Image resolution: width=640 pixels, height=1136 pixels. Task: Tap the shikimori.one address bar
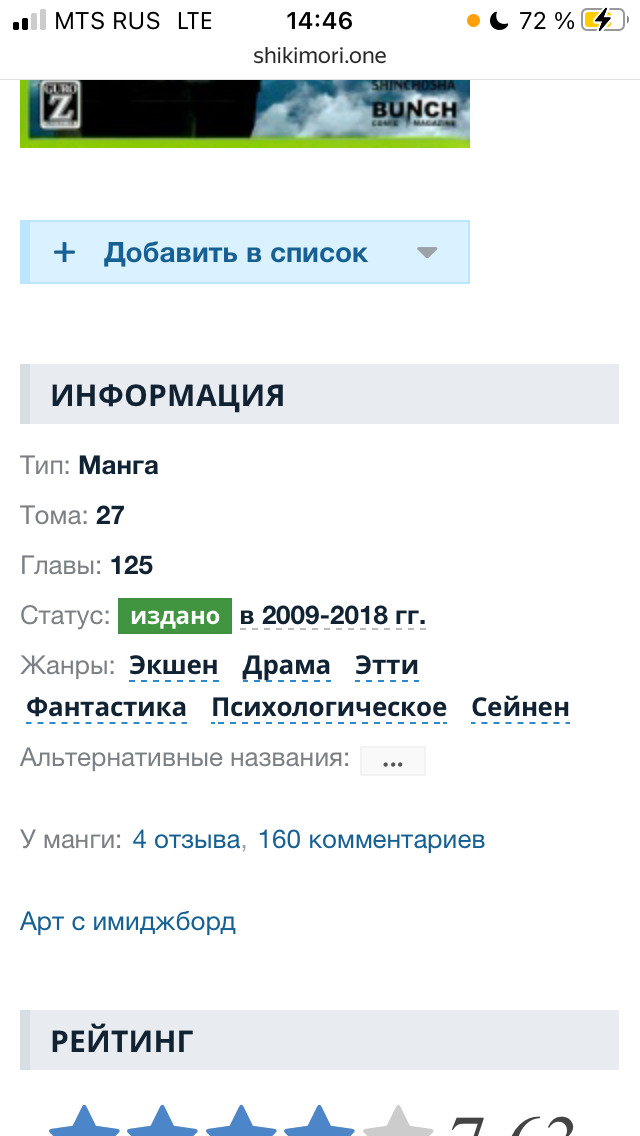pos(320,56)
